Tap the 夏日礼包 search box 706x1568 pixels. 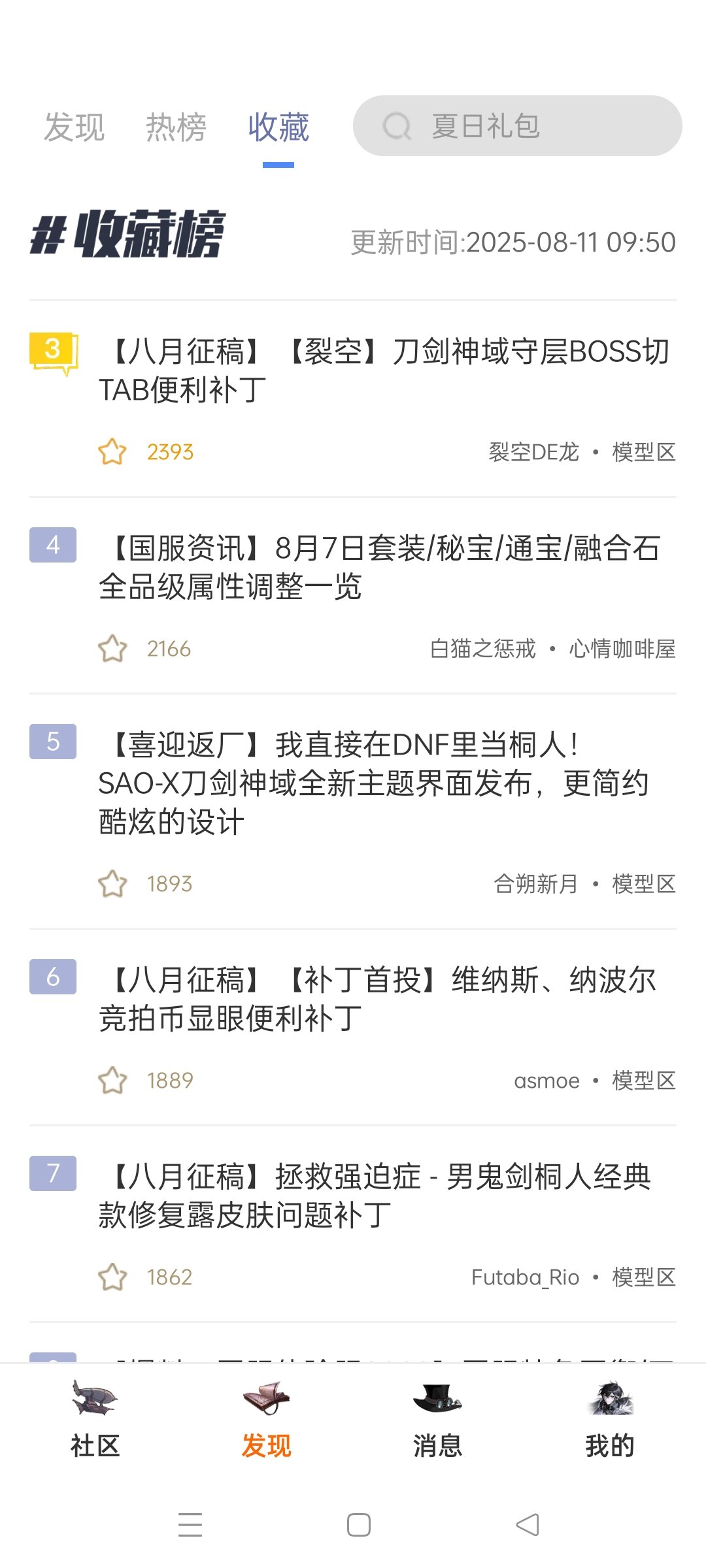click(516, 126)
